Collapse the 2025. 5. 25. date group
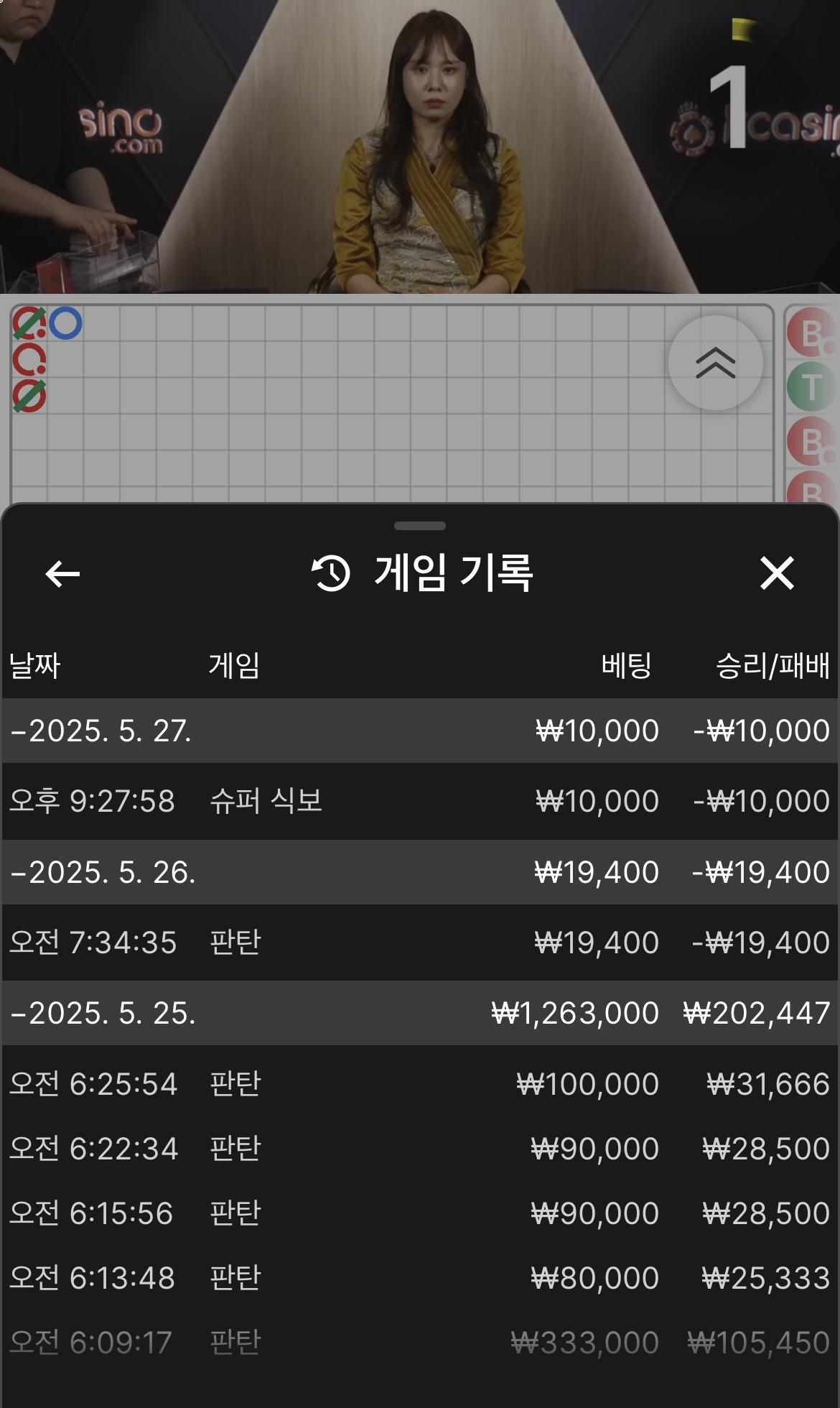840x1408 pixels. (x=102, y=1013)
